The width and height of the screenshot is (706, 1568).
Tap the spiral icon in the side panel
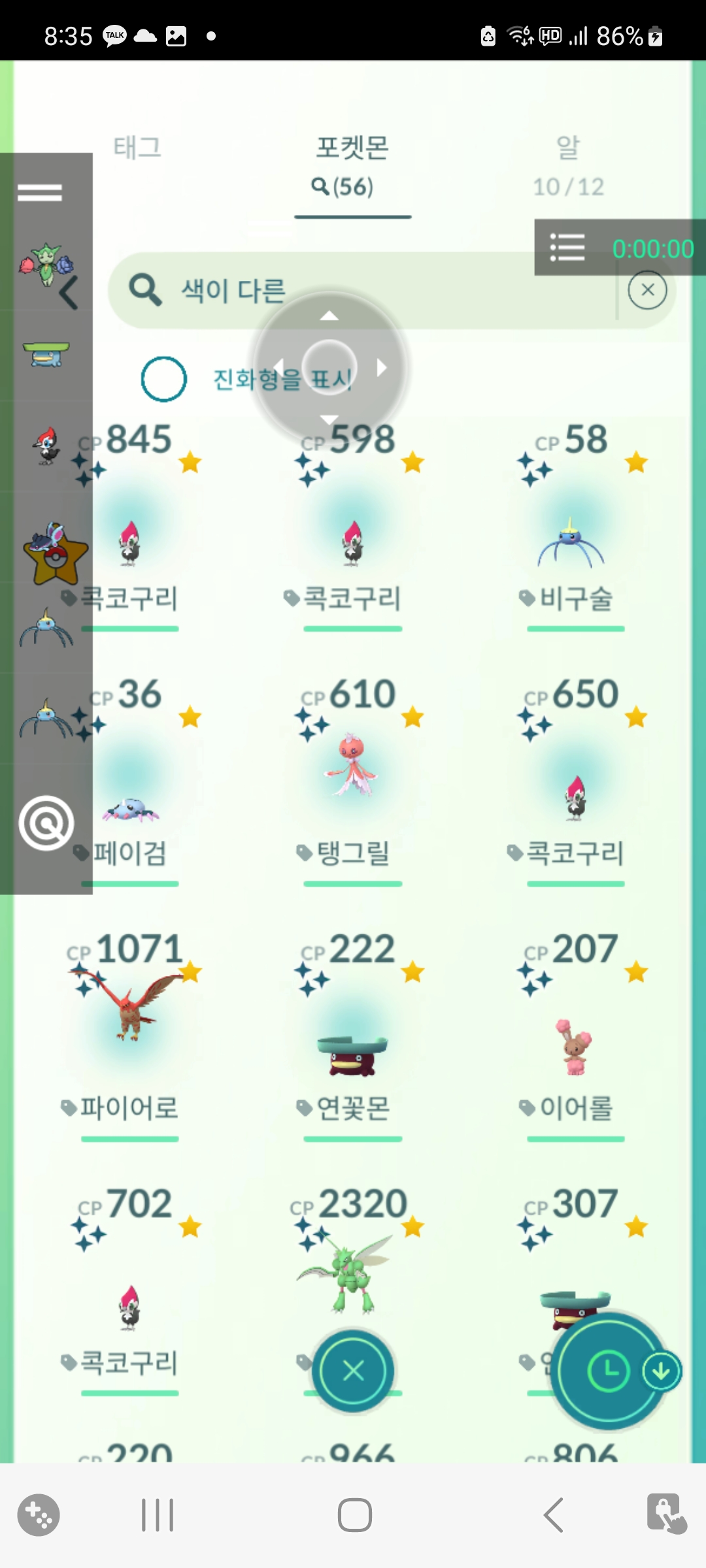[46, 823]
